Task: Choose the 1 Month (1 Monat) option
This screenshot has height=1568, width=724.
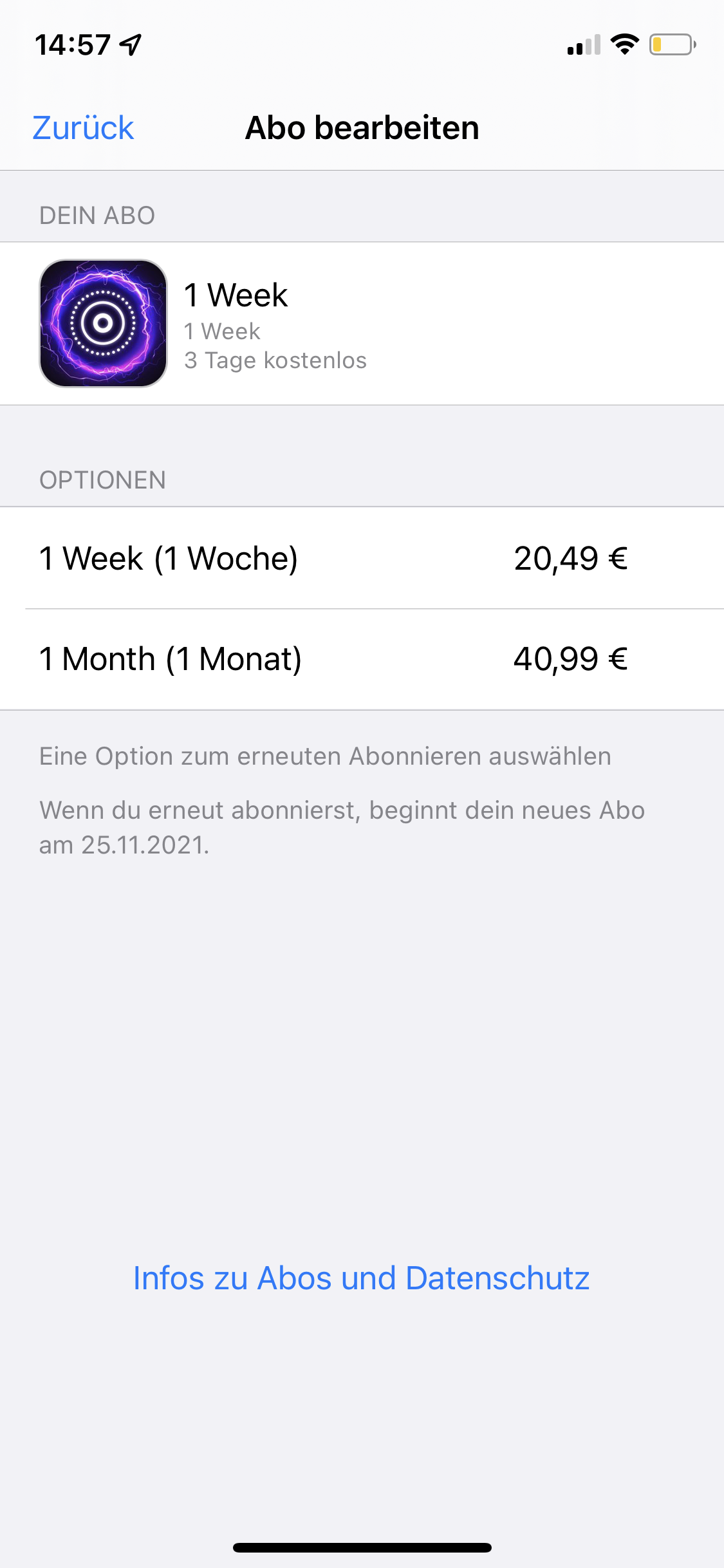Action: coord(360,659)
